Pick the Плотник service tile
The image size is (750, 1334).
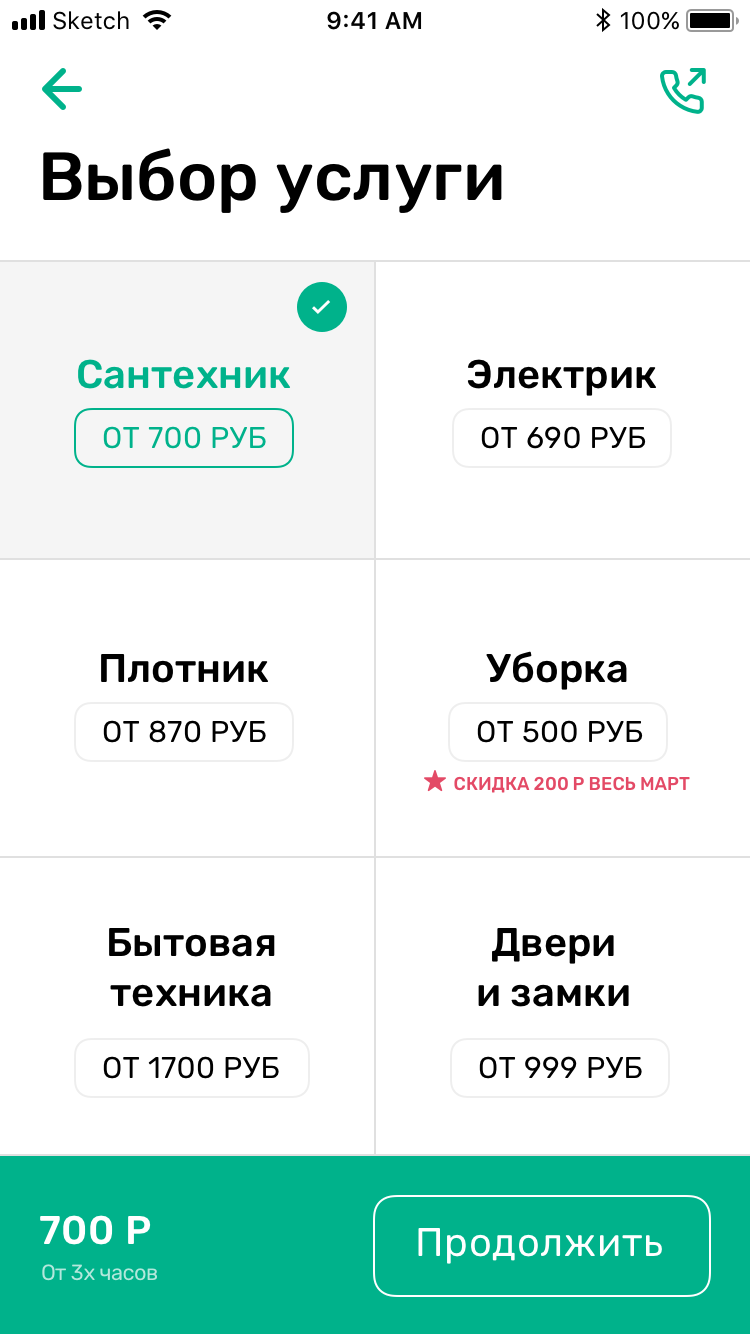tap(186, 707)
